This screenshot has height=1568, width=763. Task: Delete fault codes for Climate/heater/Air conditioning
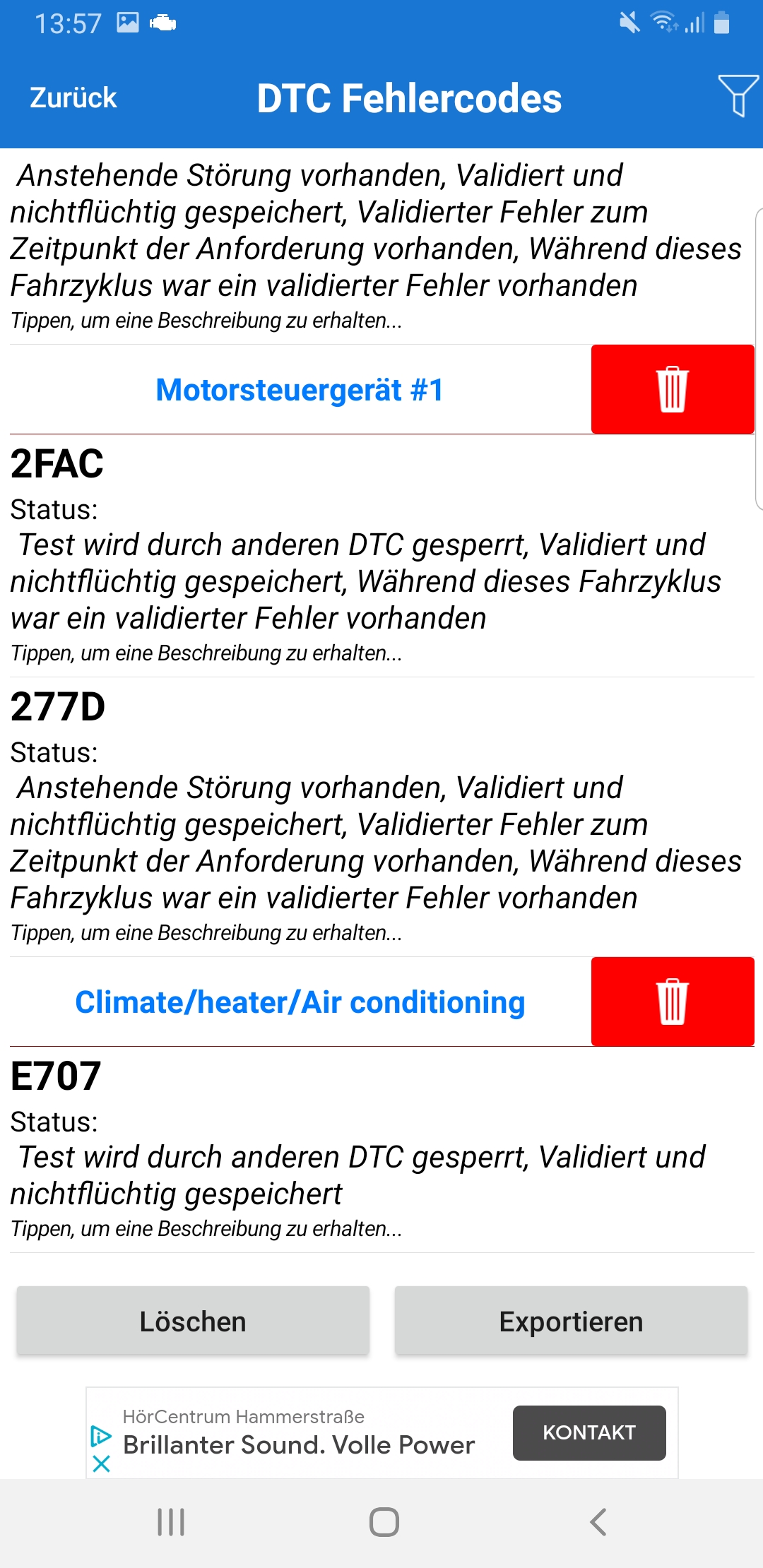coord(672,1002)
